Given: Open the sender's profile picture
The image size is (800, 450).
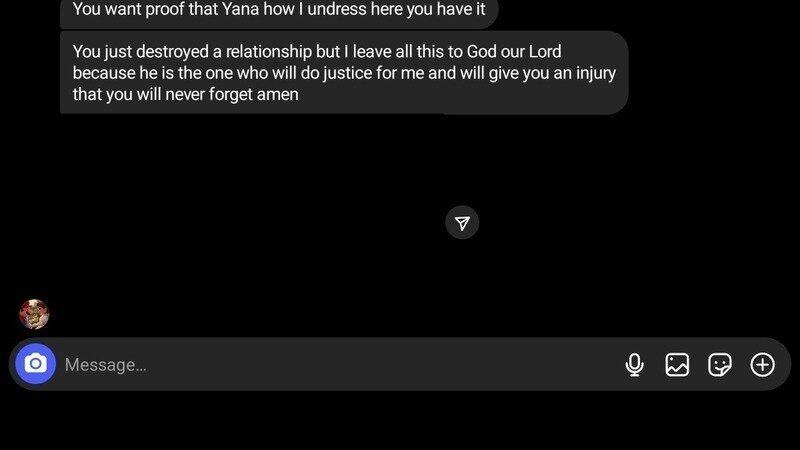Looking at the screenshot, I should tap(34, 314).
